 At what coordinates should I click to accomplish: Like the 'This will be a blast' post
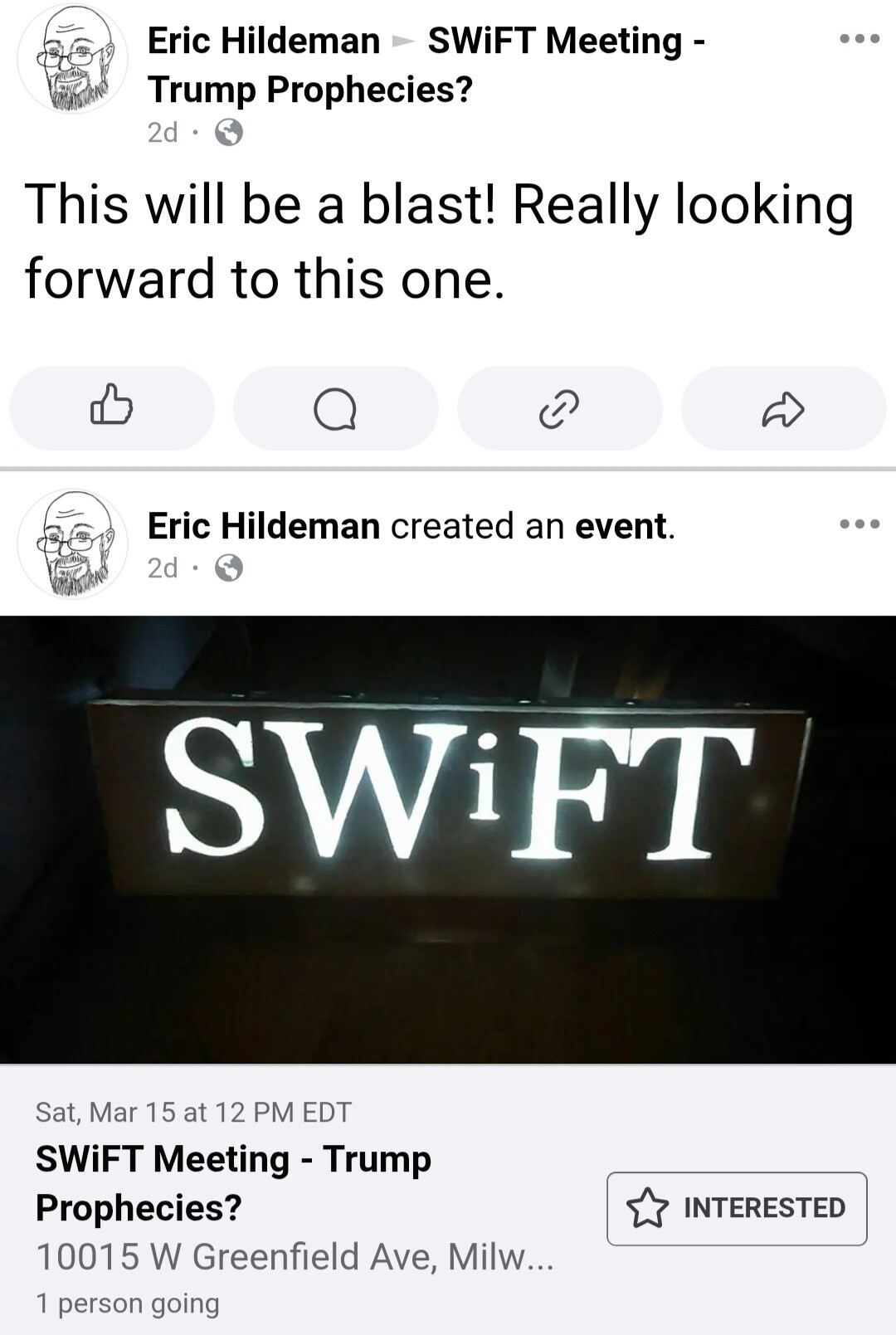point(111,408)
